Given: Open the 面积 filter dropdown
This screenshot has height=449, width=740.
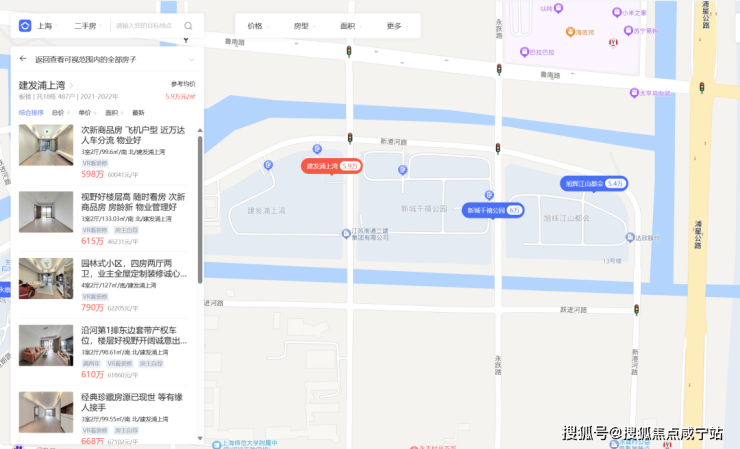Looking at the screenshot, I should click(x=351, y=26).
